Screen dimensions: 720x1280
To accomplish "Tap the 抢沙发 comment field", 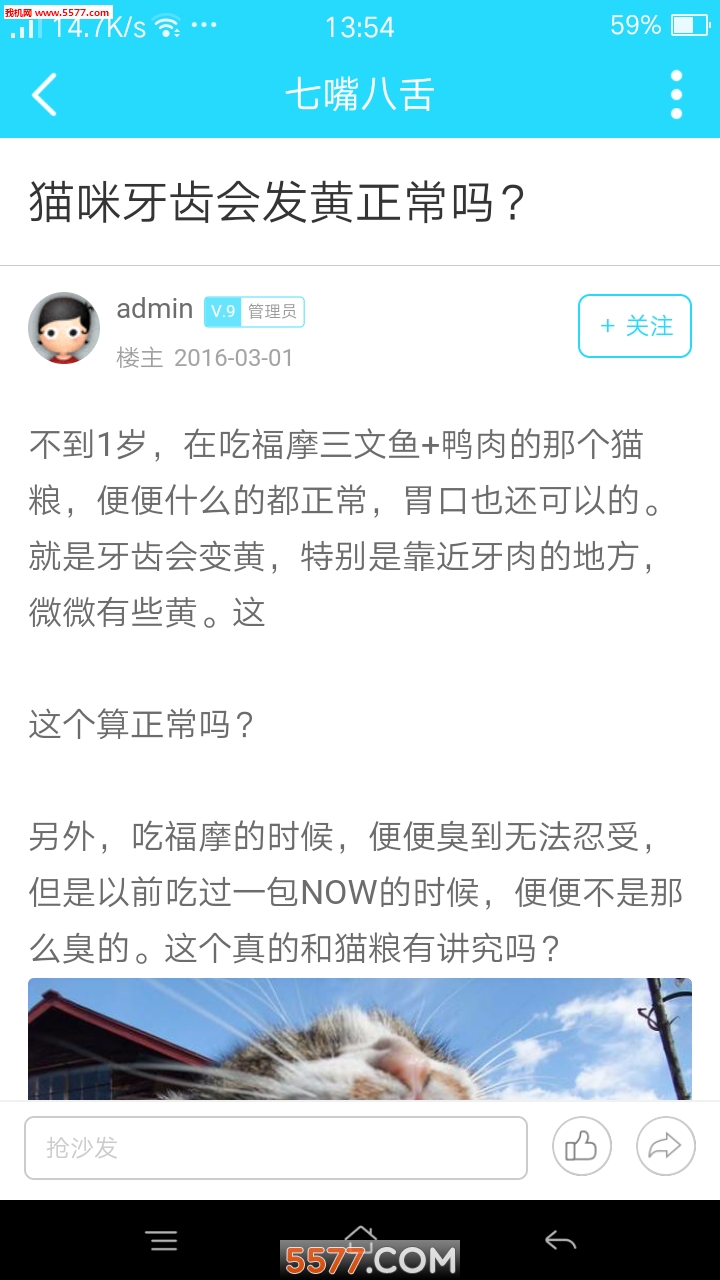I will click(x=275, y=1147).
